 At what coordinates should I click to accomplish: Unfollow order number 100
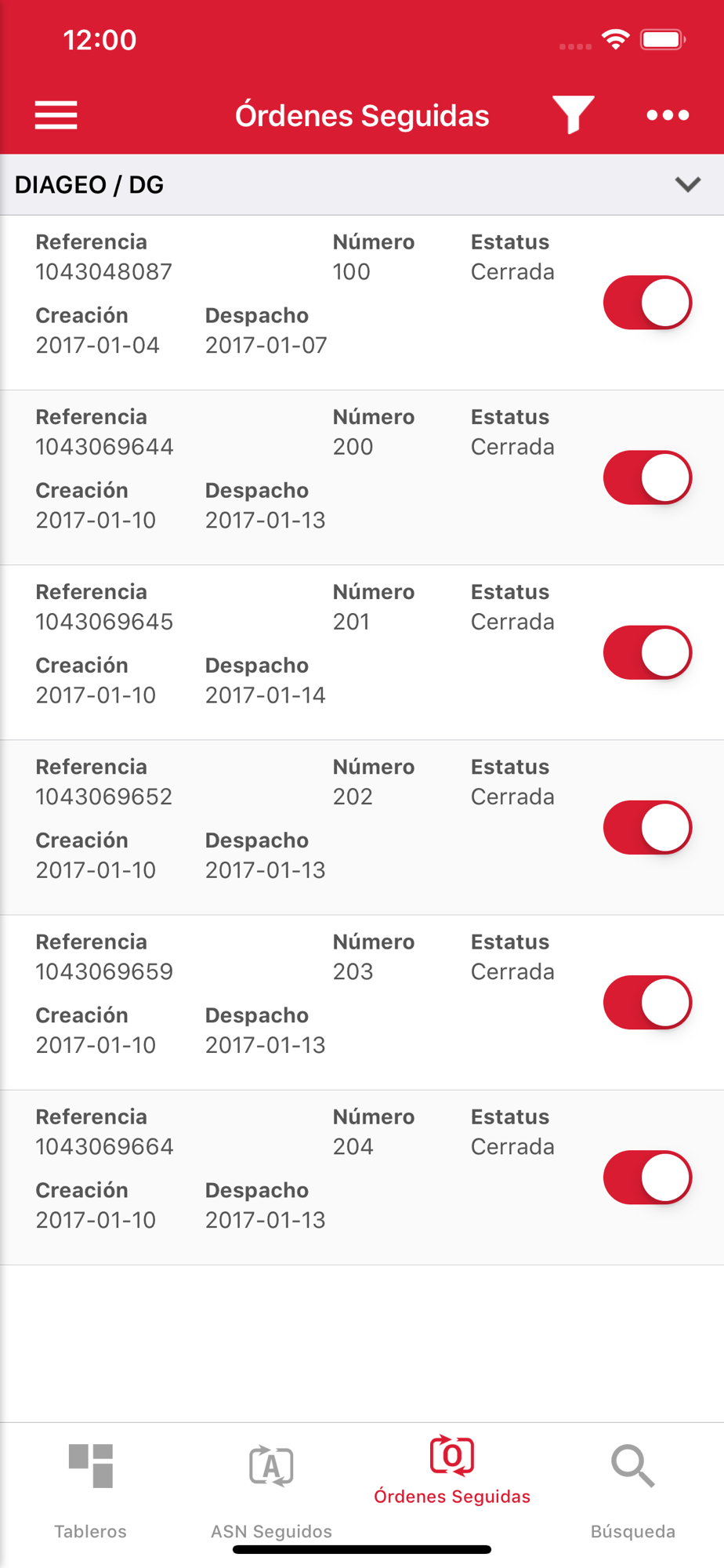coord(647,303)
